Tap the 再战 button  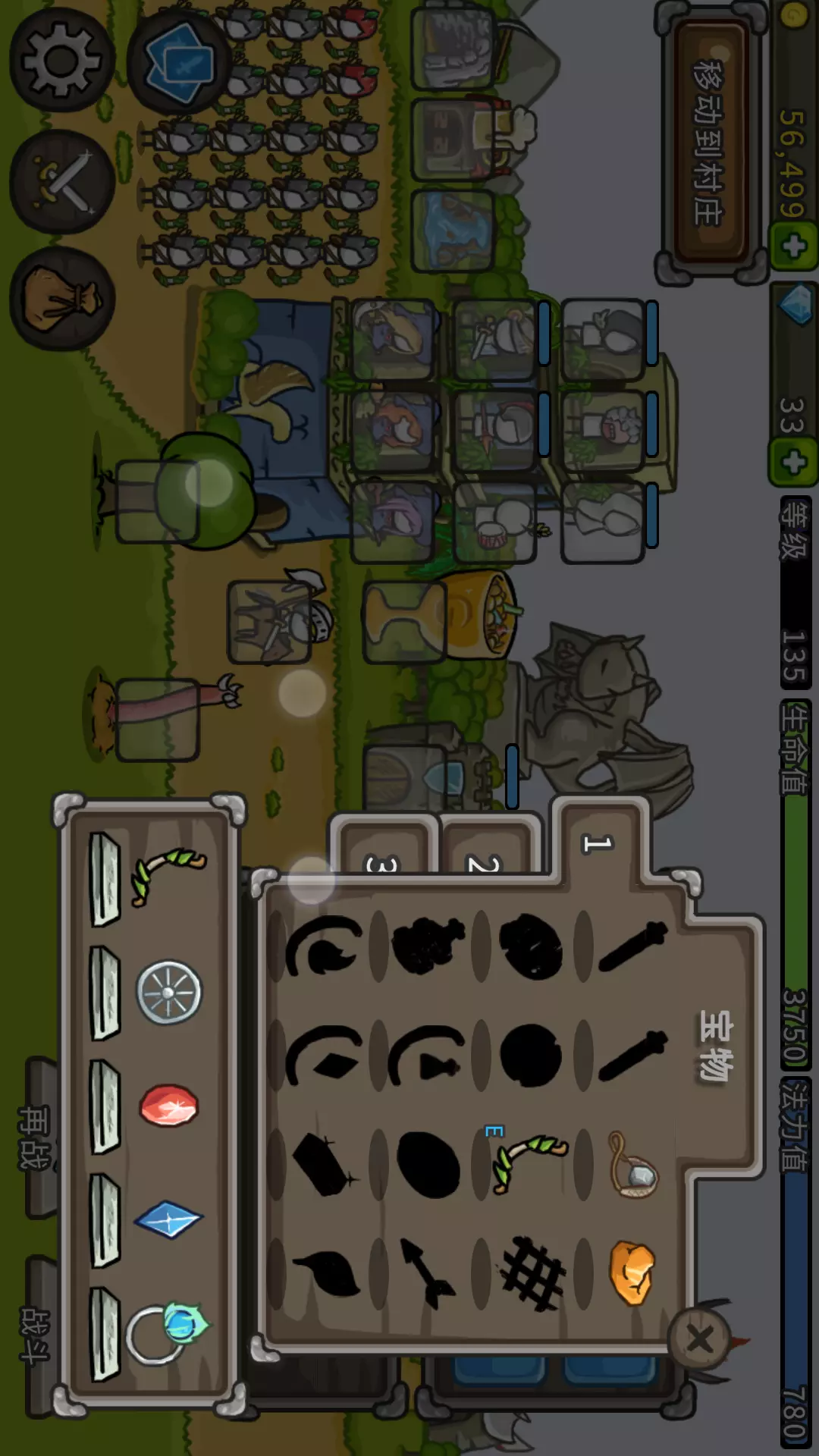(x=36, y=1137)
